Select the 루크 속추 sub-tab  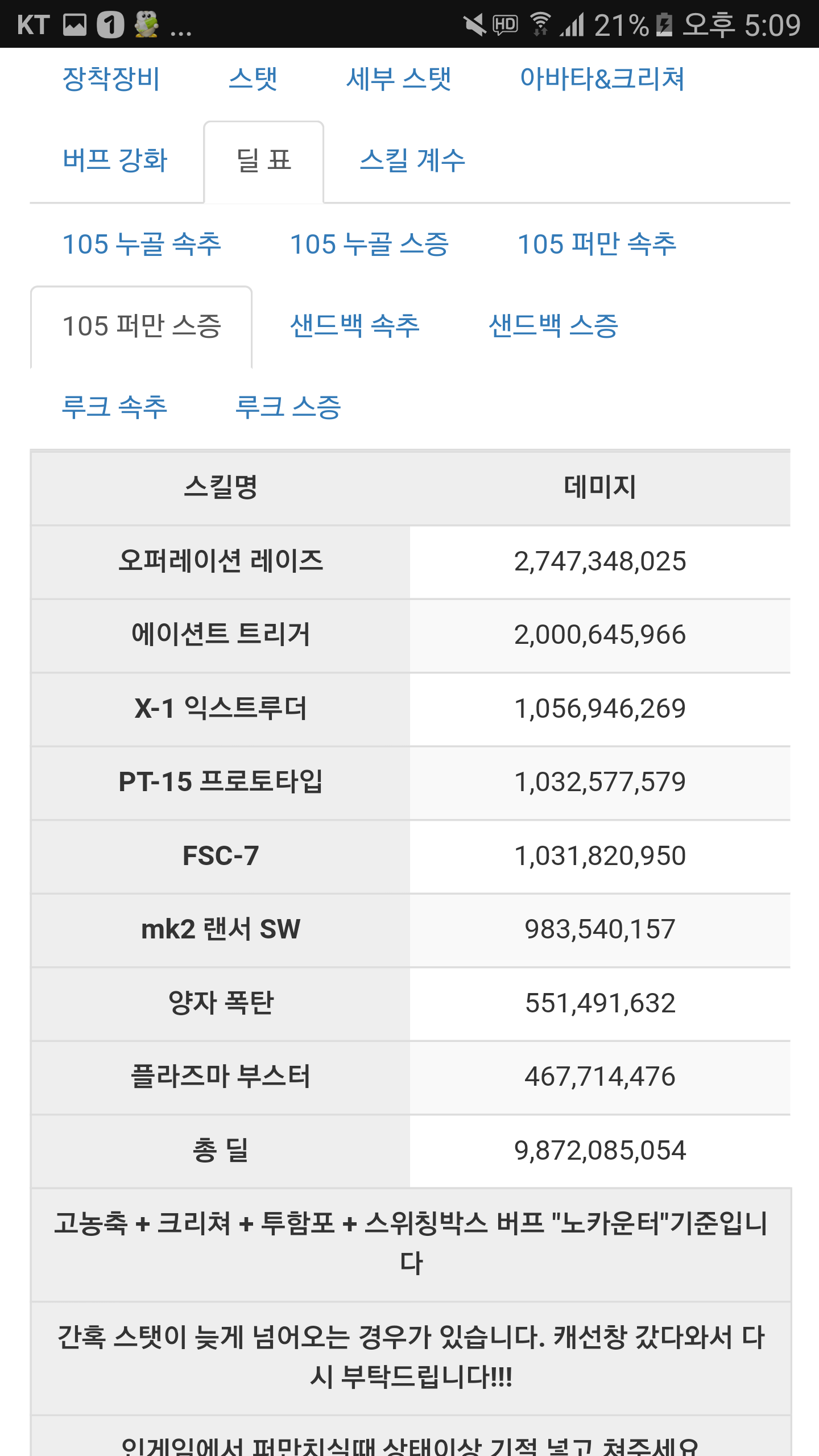(x=115, y=408)
